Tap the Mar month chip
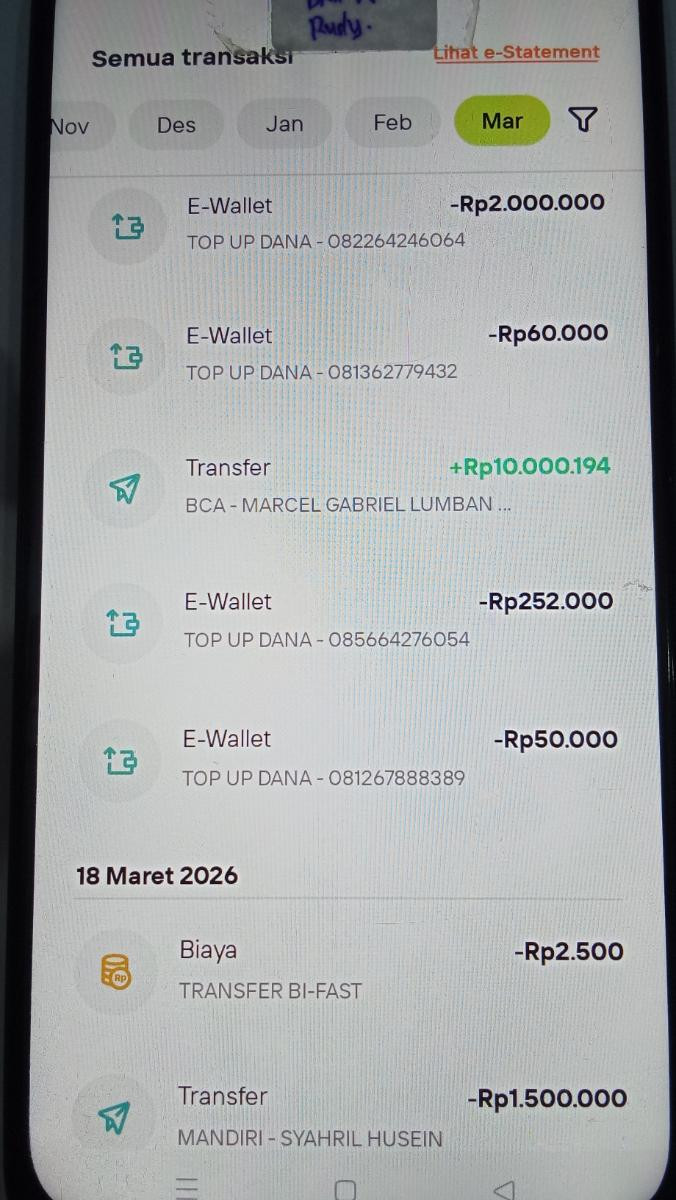 tap(502, 121)
